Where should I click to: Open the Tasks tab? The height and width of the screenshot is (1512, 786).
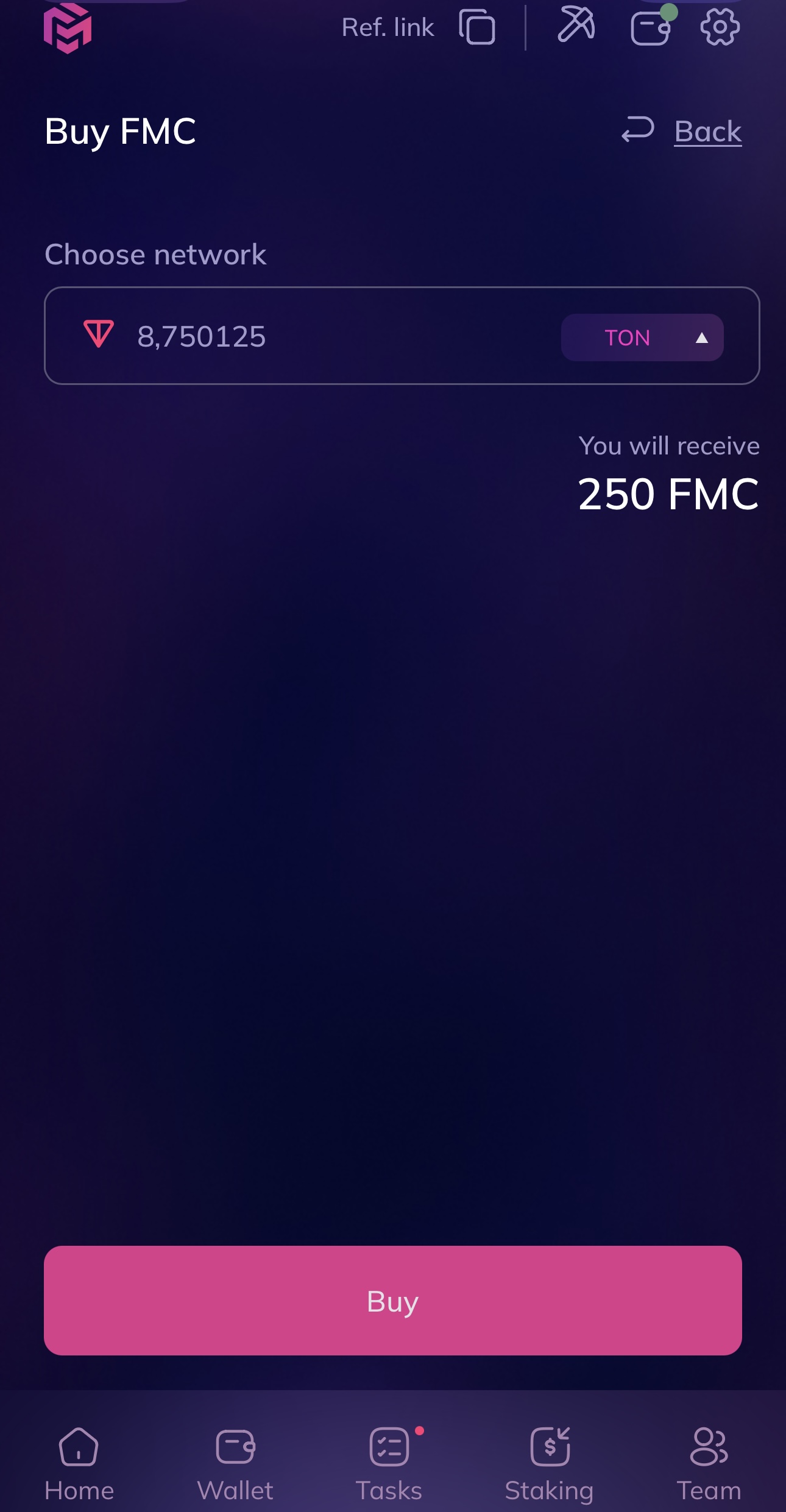[x=389, y=1463]
